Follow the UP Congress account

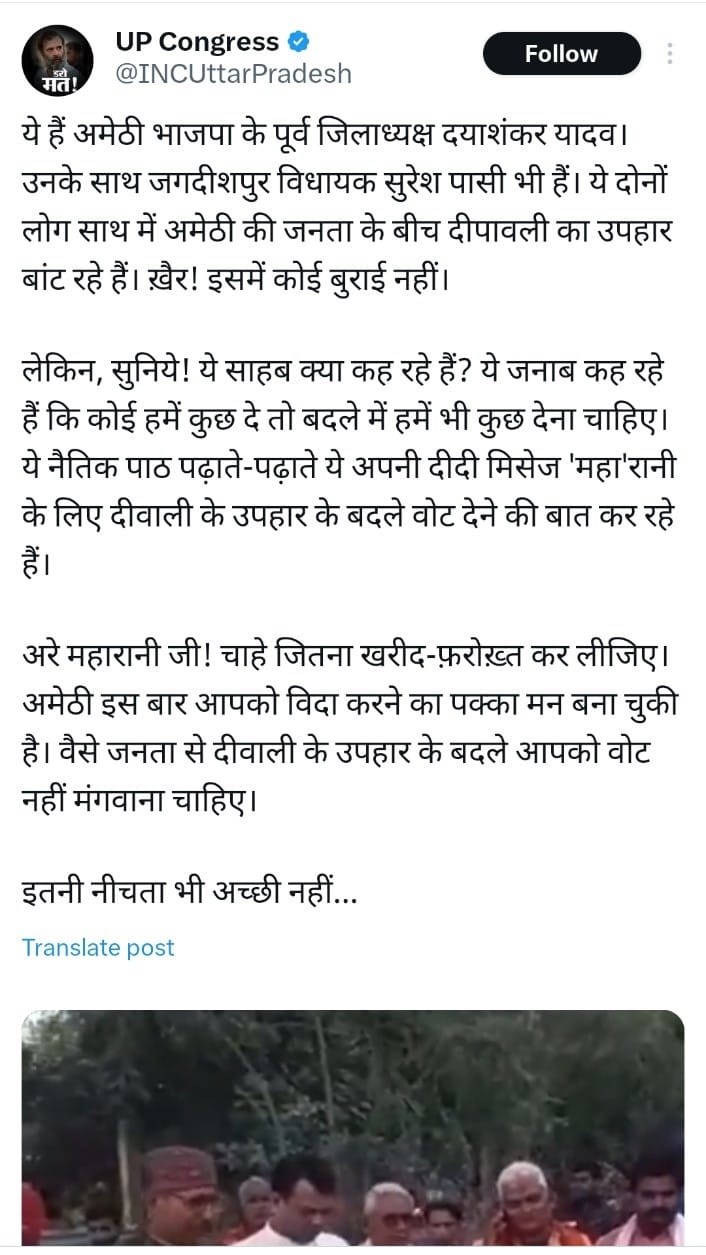tap(561, 54)
